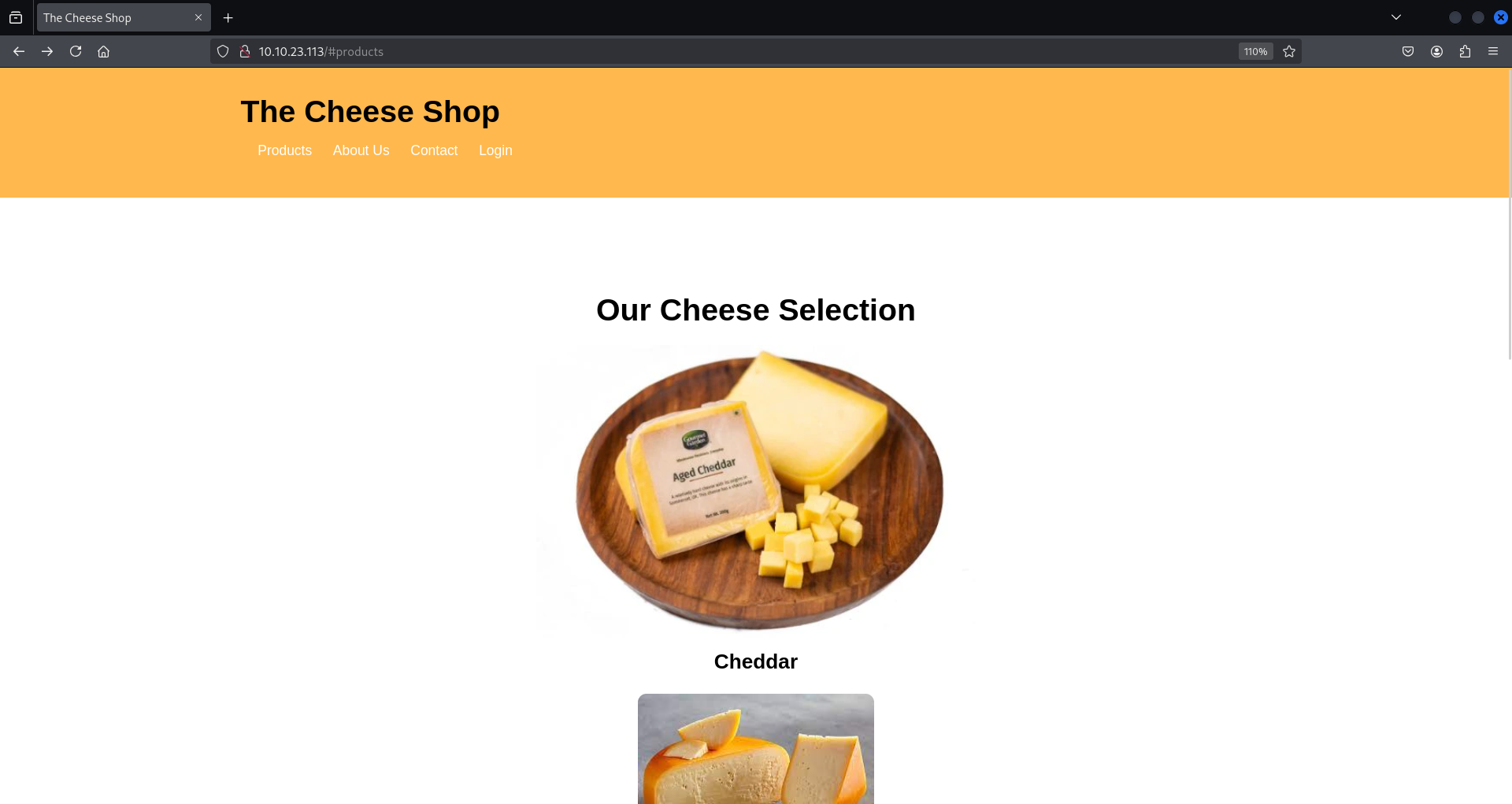Screen dimensions: 1512x804
Task: Open the account profile icon
Action: (x=1436, y=51)
